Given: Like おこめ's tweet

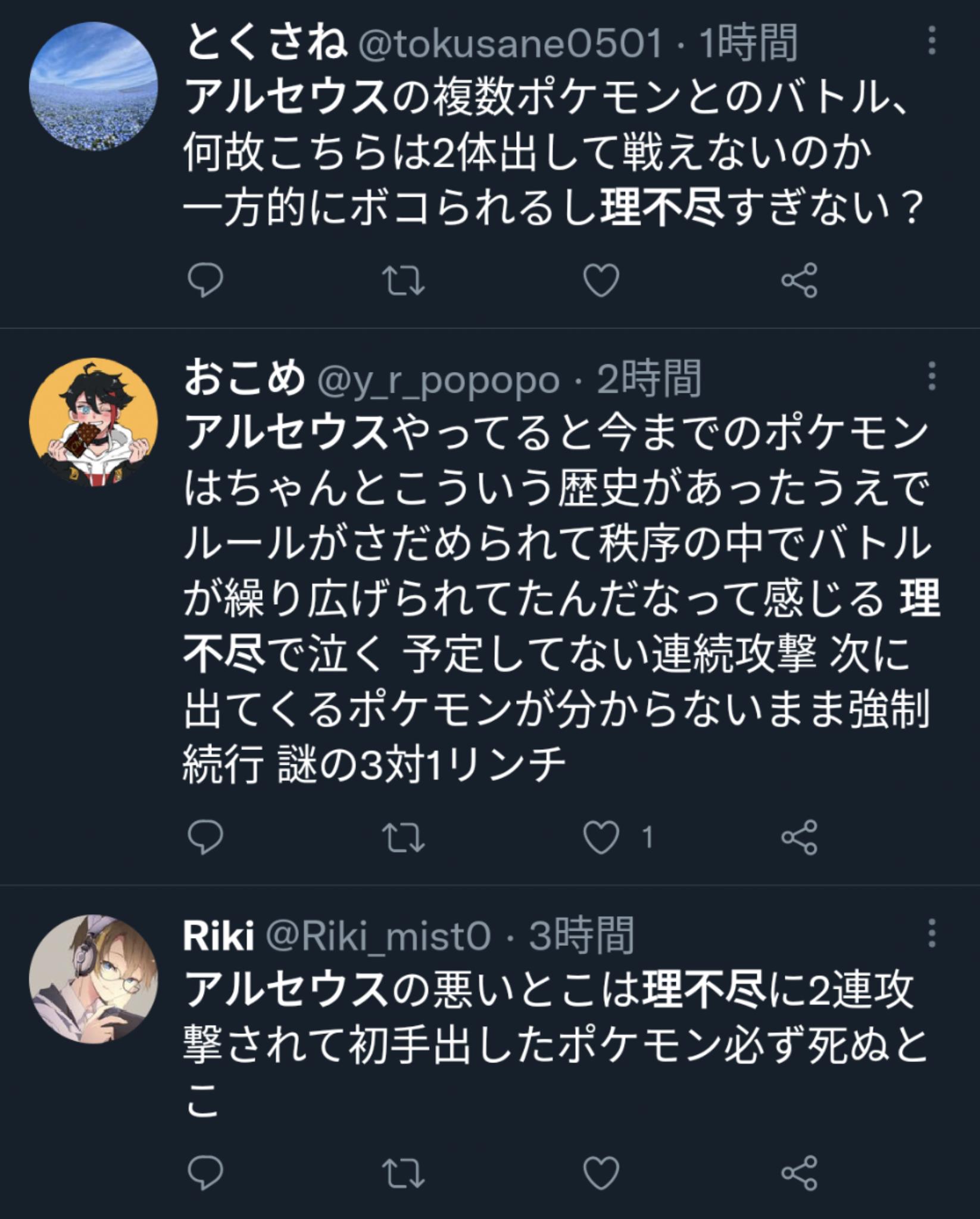Looking at the screenshot, I should click(x=601, y=837).
